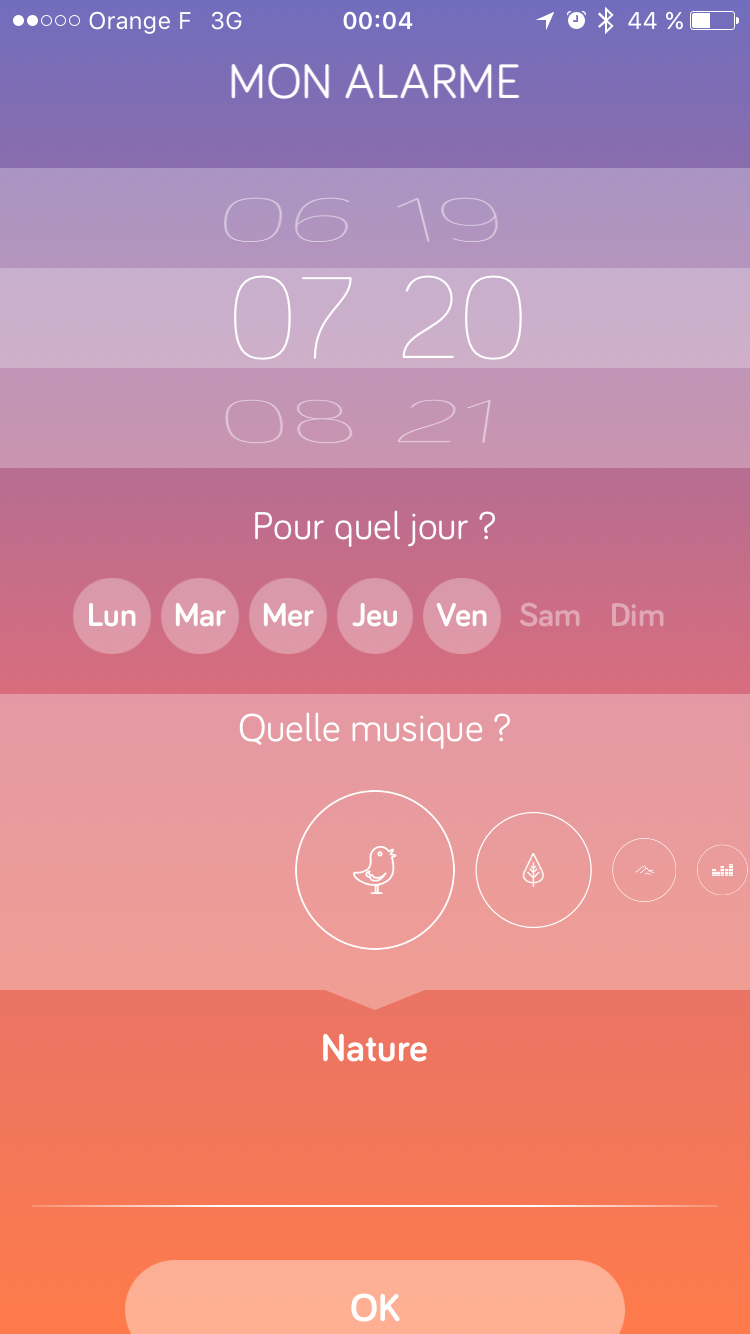The width and height of the screenshot is (750, 1334).
Task: Enable the alarm on Sam
Action: click(x=550, y=616)
